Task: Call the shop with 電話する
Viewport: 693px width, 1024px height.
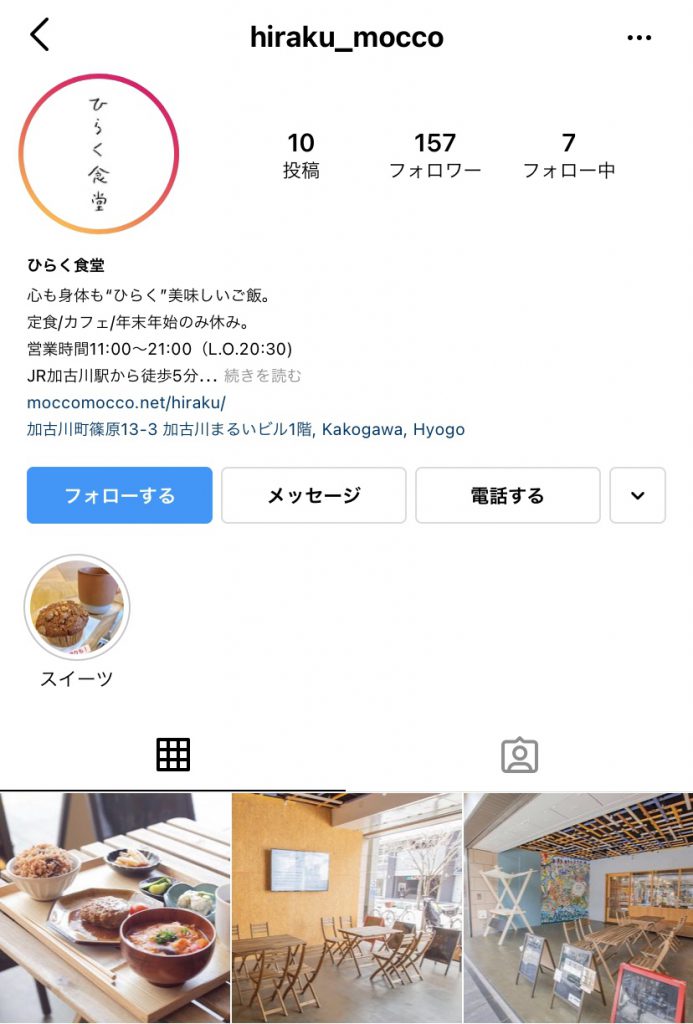Action: [508, 495]
